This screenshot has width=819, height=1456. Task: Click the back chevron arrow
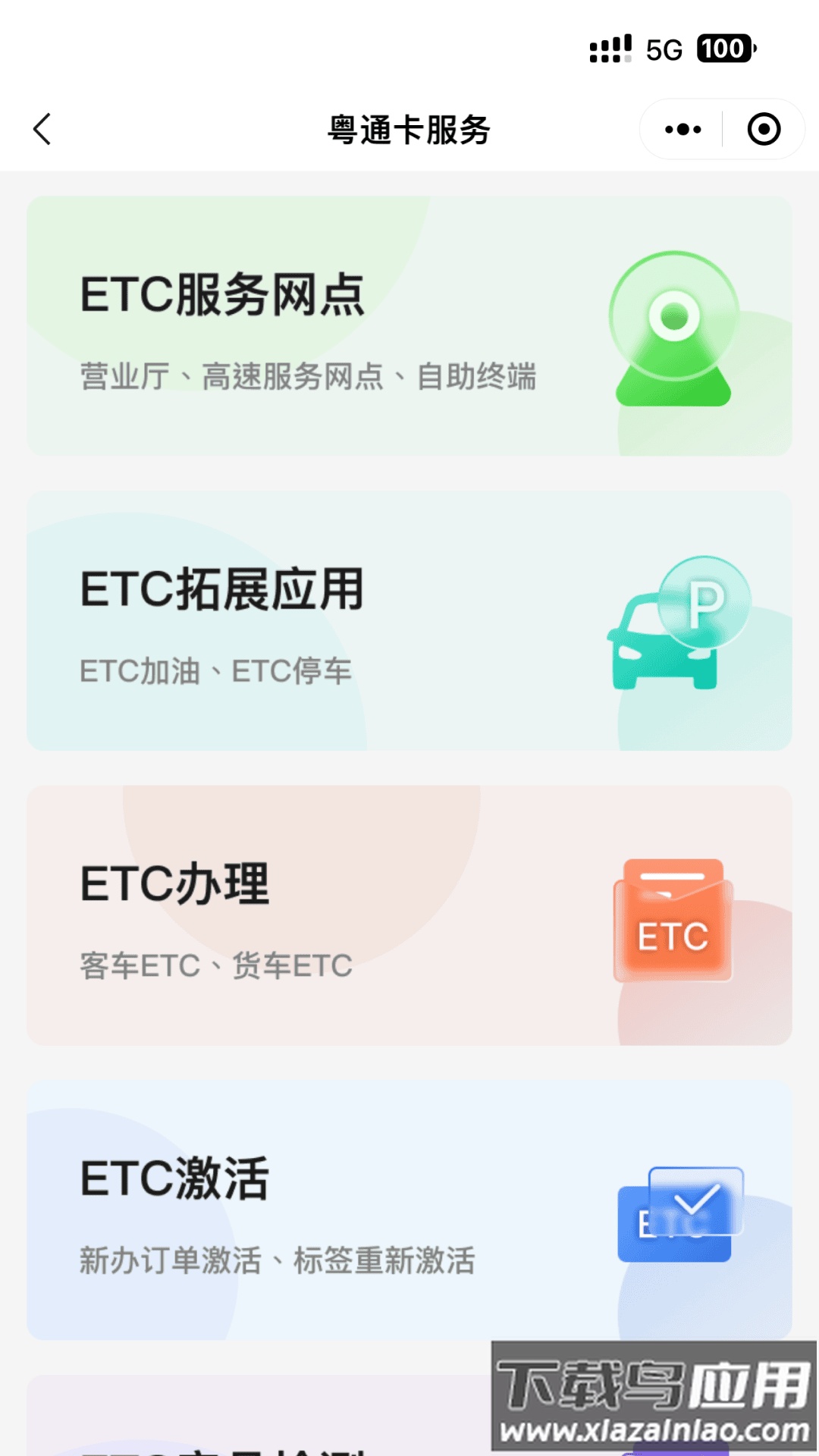[x=42, y=129]
